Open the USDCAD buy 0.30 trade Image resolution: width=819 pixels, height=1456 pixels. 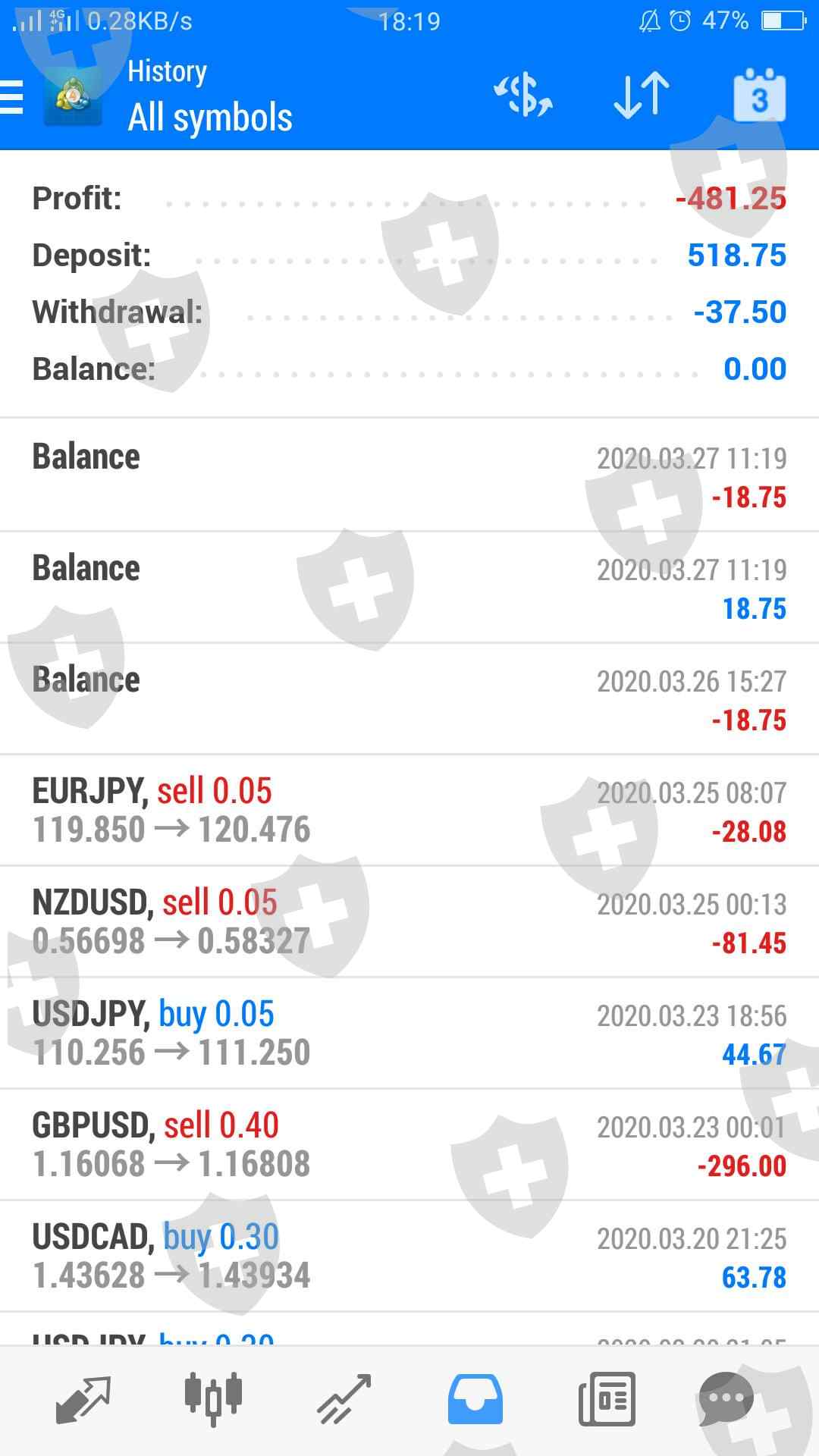coord(409,1257)
